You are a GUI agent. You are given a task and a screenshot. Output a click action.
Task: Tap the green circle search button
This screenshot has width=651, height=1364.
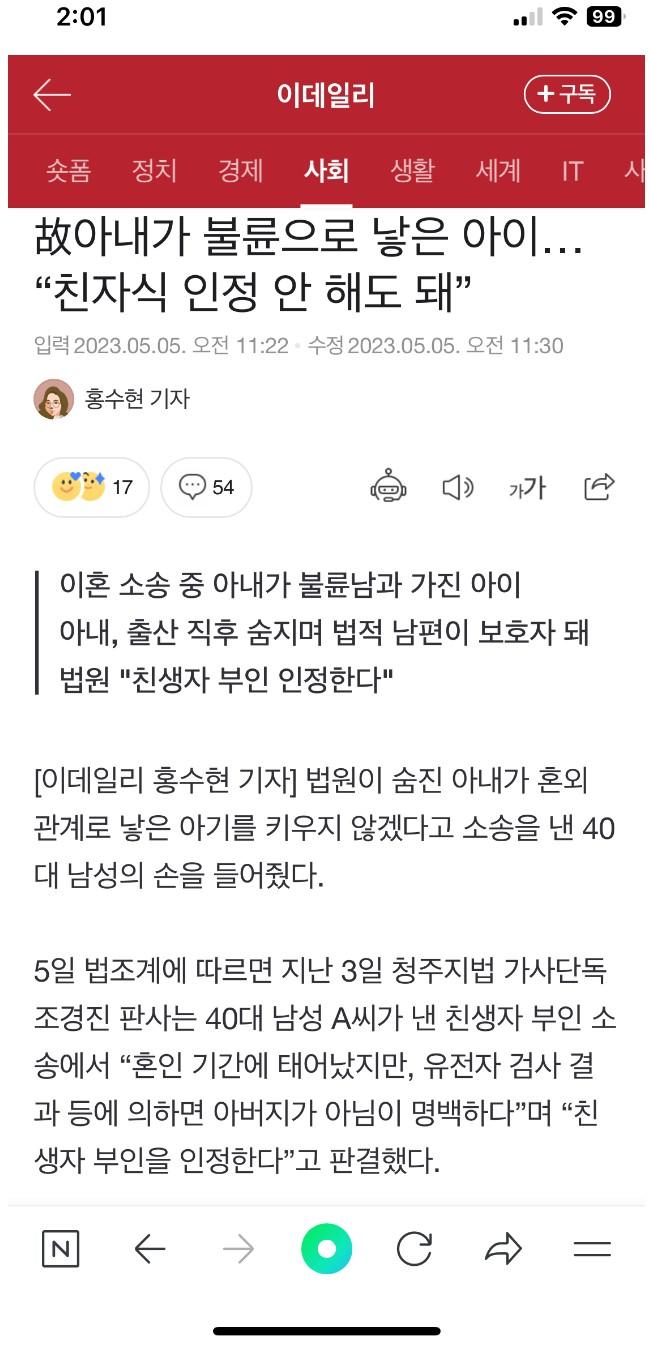tap(326, 1249)
